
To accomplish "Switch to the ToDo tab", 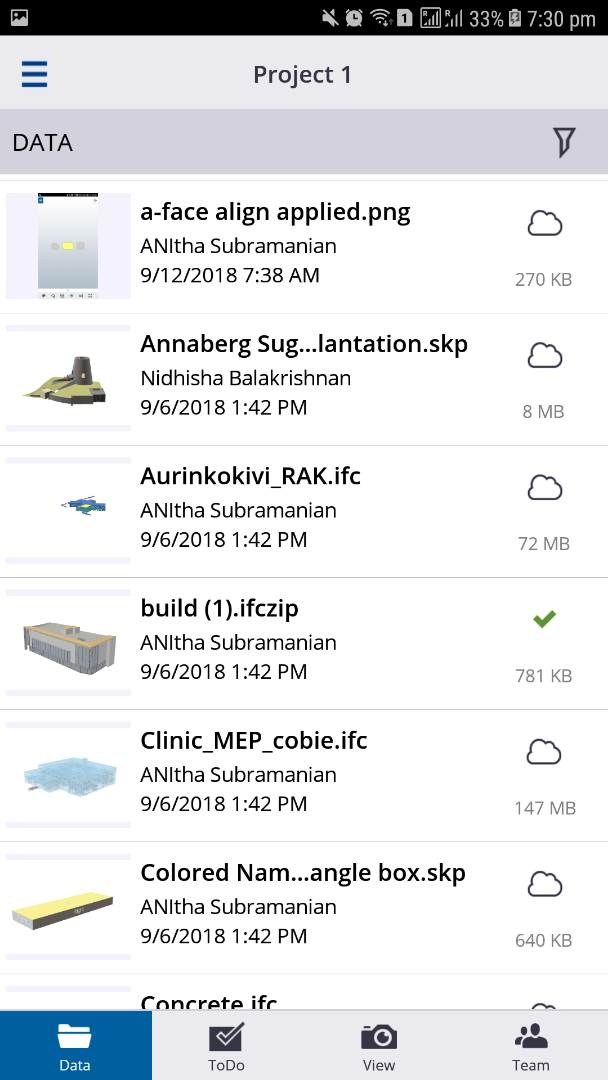I will pyautogui.click(x=227, y=1046).
